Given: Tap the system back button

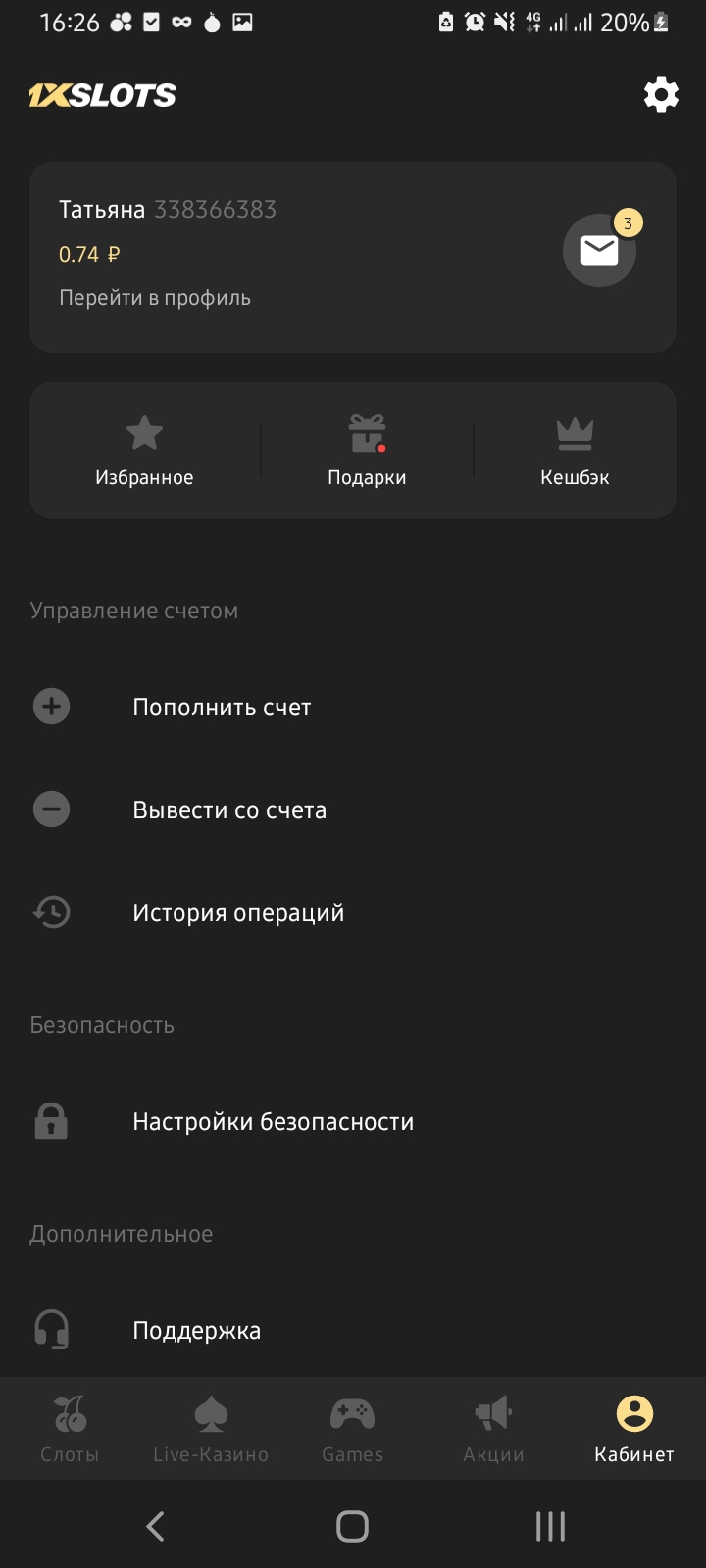Looking at the screenshot, I should point(155,1526).
